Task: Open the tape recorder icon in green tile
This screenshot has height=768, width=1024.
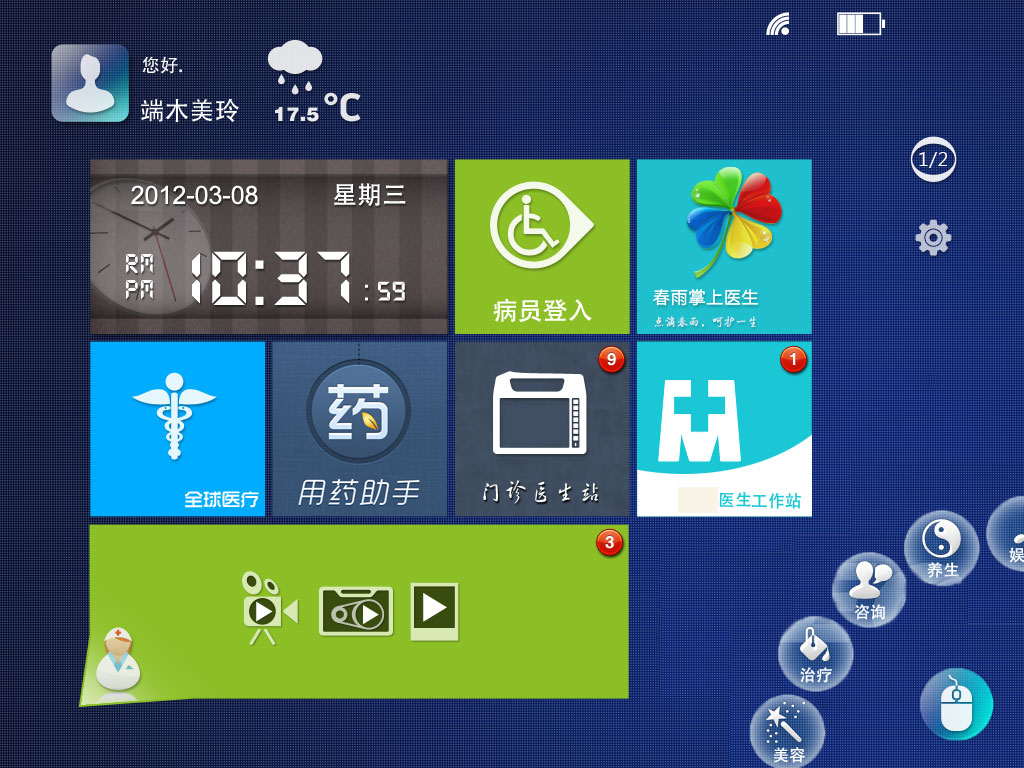Action: click(x=356, y=611)
